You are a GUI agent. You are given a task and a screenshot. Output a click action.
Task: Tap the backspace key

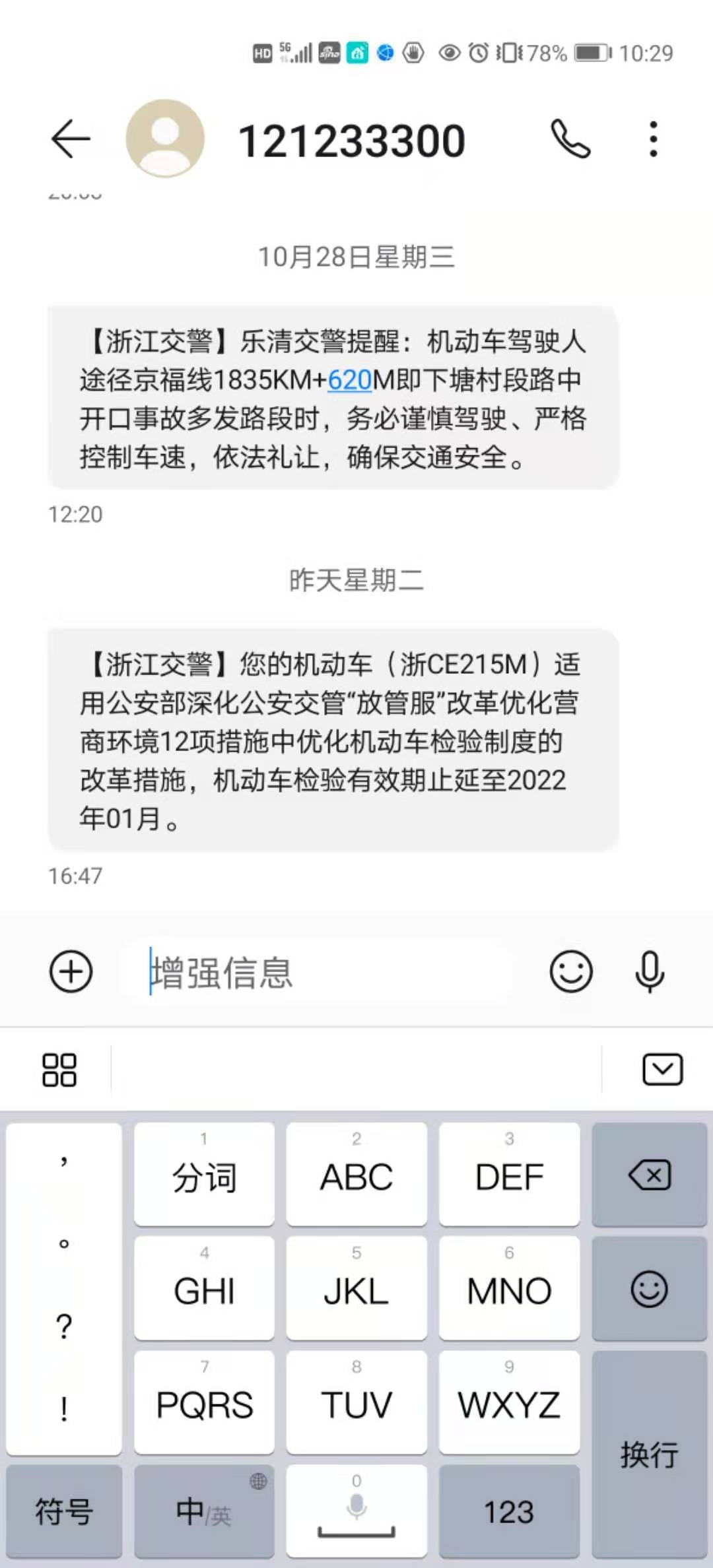click(650, 1175)
